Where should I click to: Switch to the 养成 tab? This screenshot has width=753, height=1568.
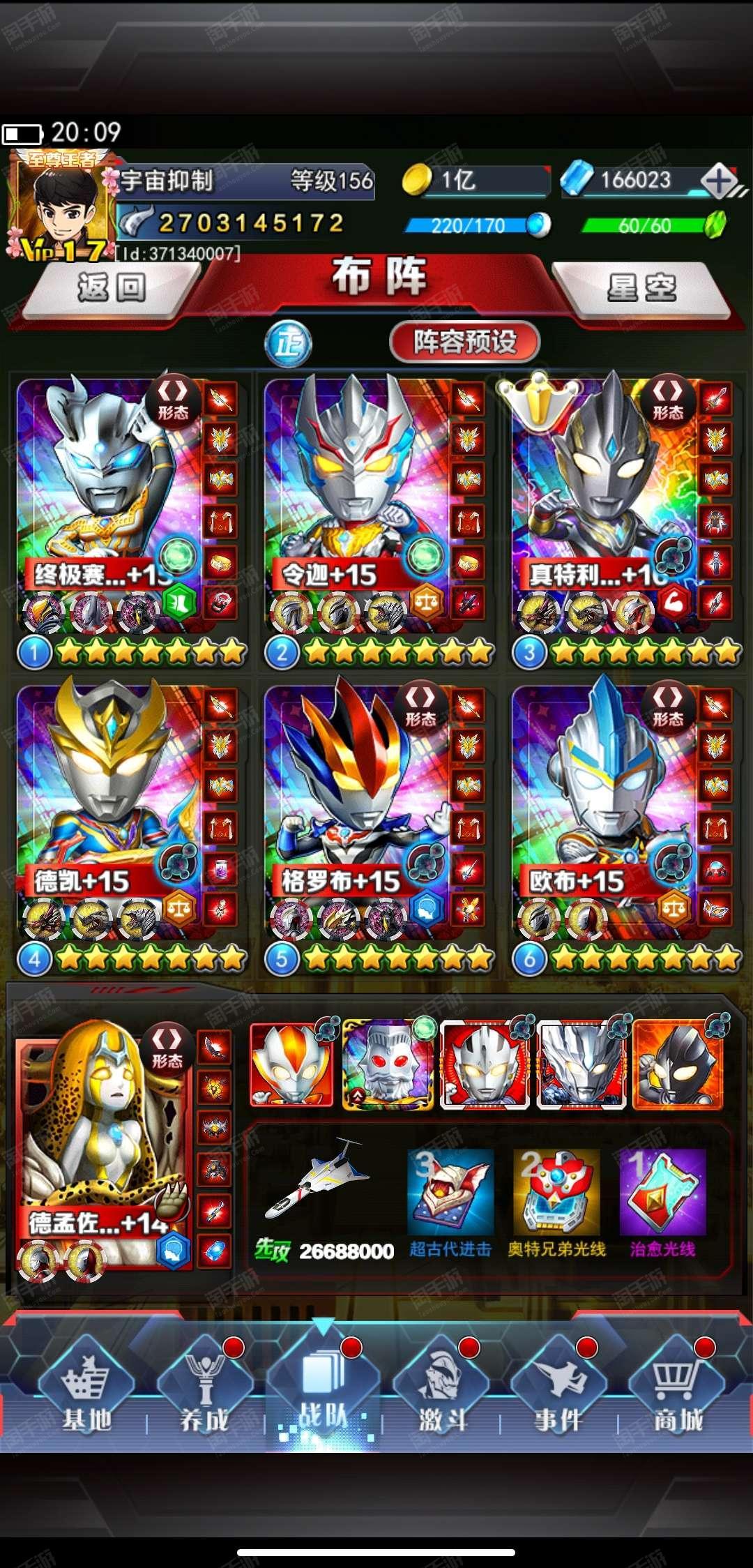(204, 1388)
